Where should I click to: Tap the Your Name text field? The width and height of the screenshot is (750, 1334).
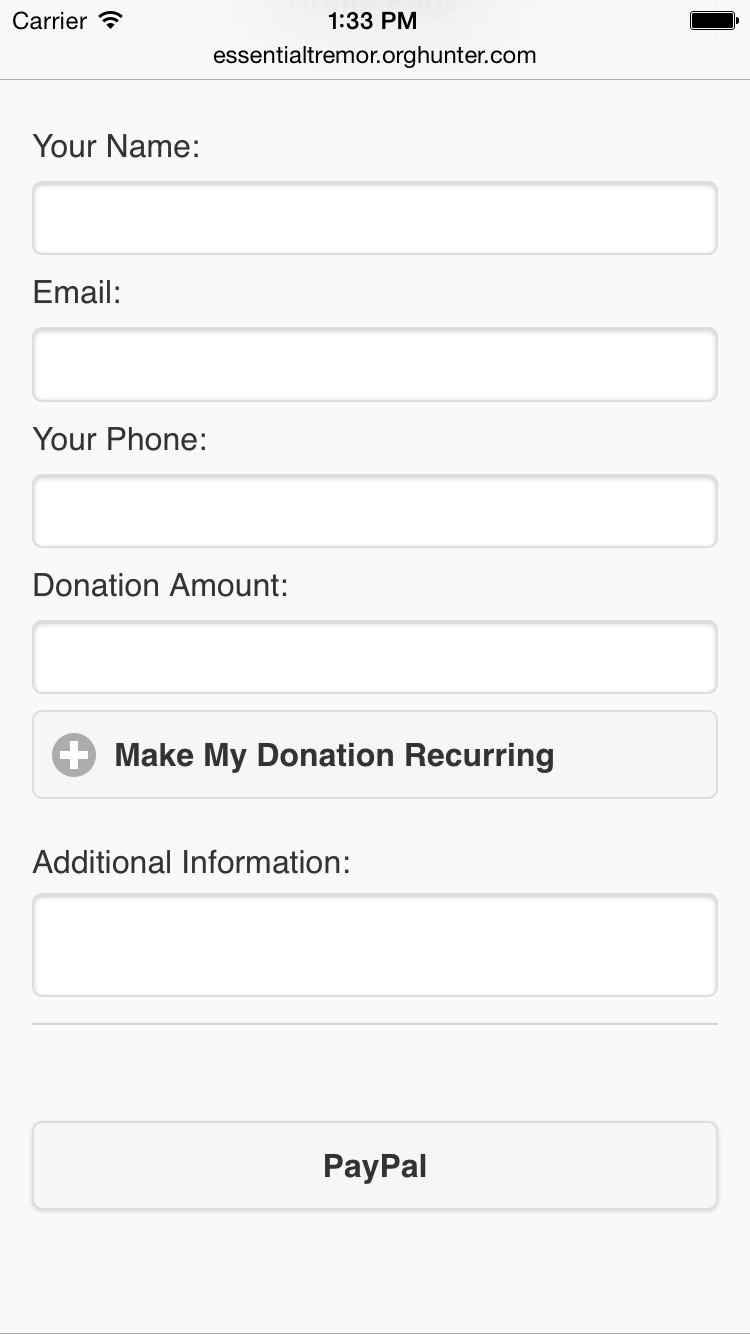375,218
